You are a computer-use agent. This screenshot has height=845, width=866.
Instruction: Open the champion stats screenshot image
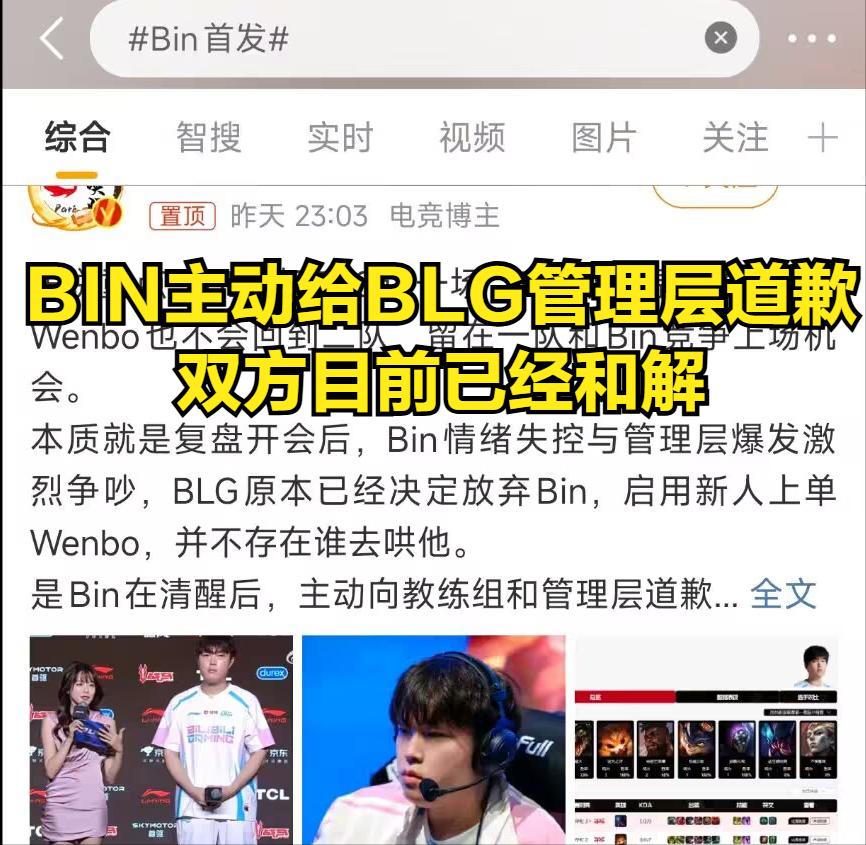pyautogui.click(x=707, y=740)
